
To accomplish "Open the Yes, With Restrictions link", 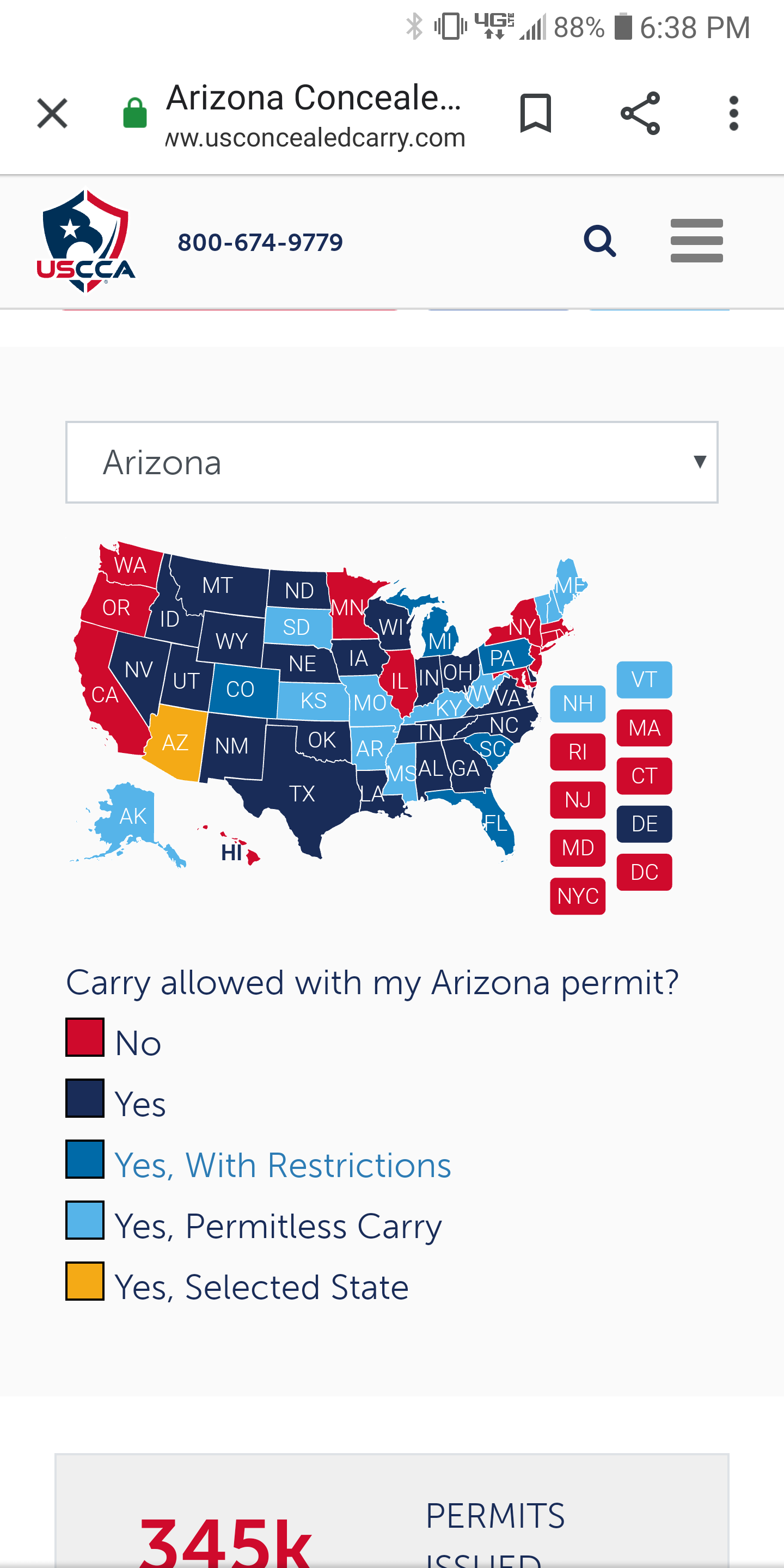I will tap(283, 1165).
